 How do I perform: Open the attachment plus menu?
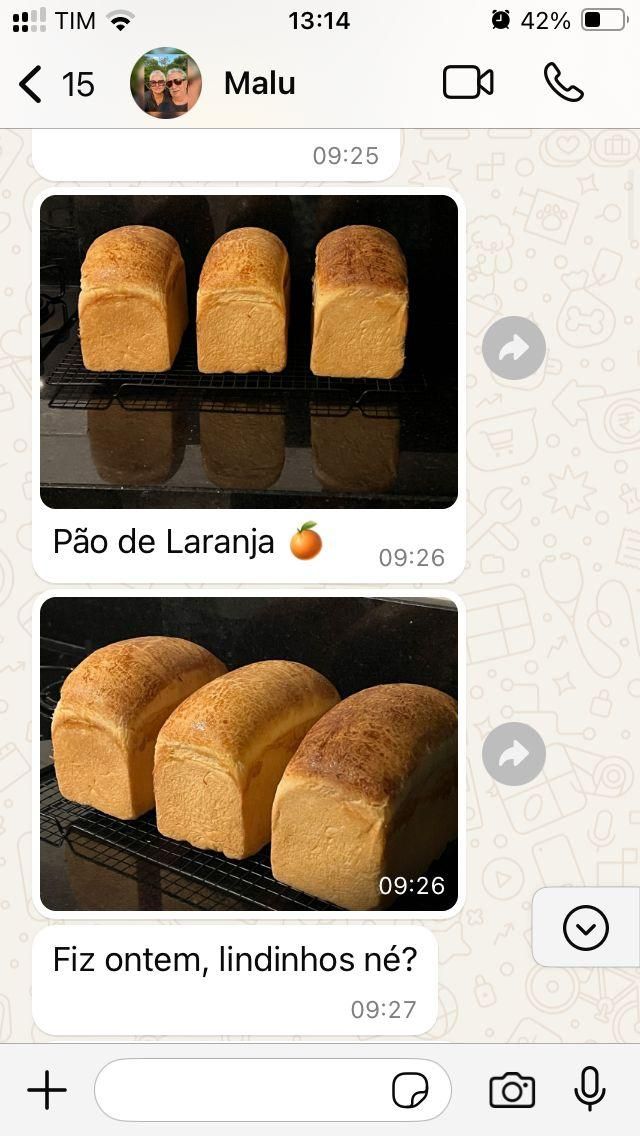[47, 1090]
